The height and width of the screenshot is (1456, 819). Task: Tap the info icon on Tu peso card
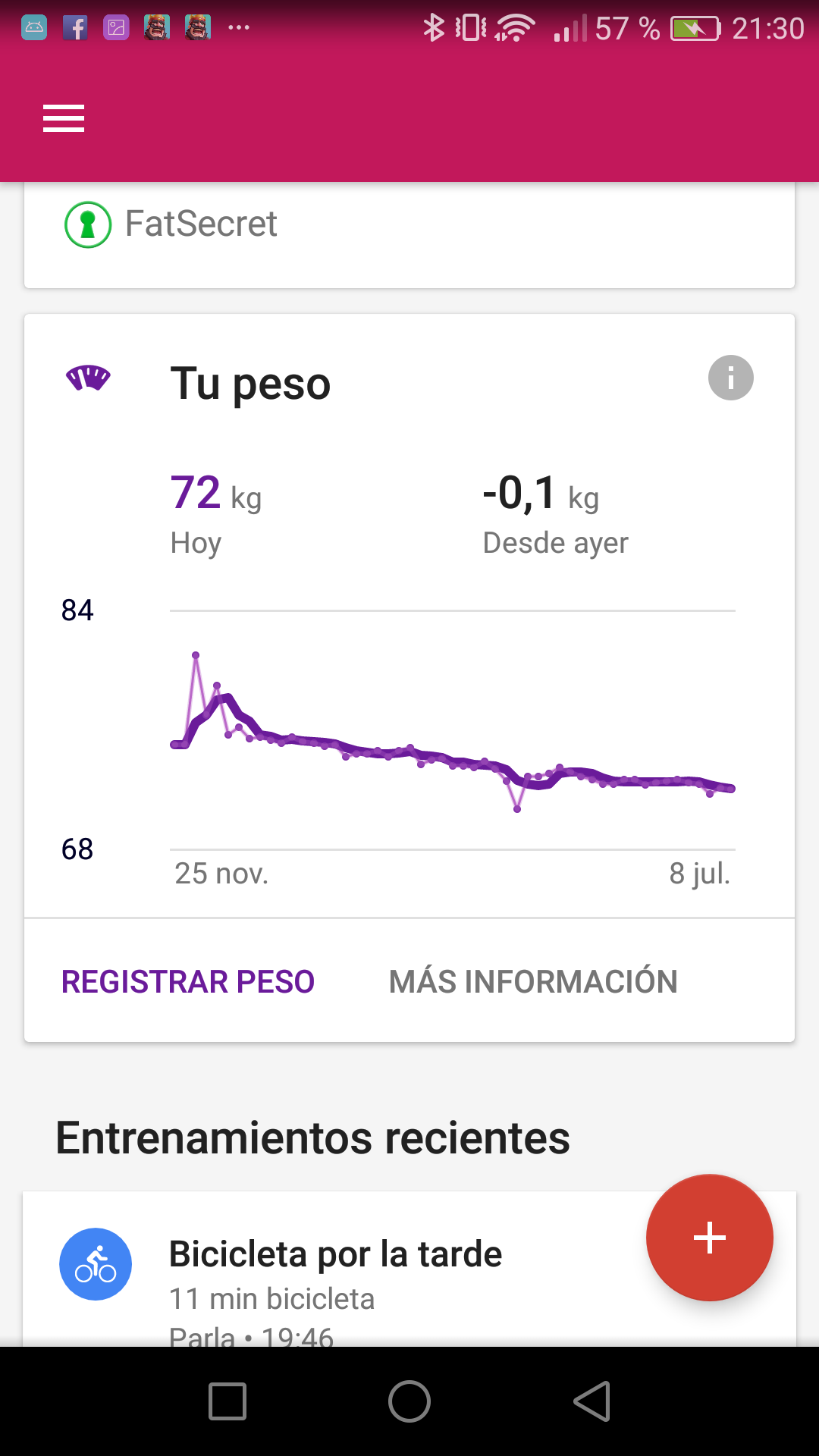[x=730, y=378]
